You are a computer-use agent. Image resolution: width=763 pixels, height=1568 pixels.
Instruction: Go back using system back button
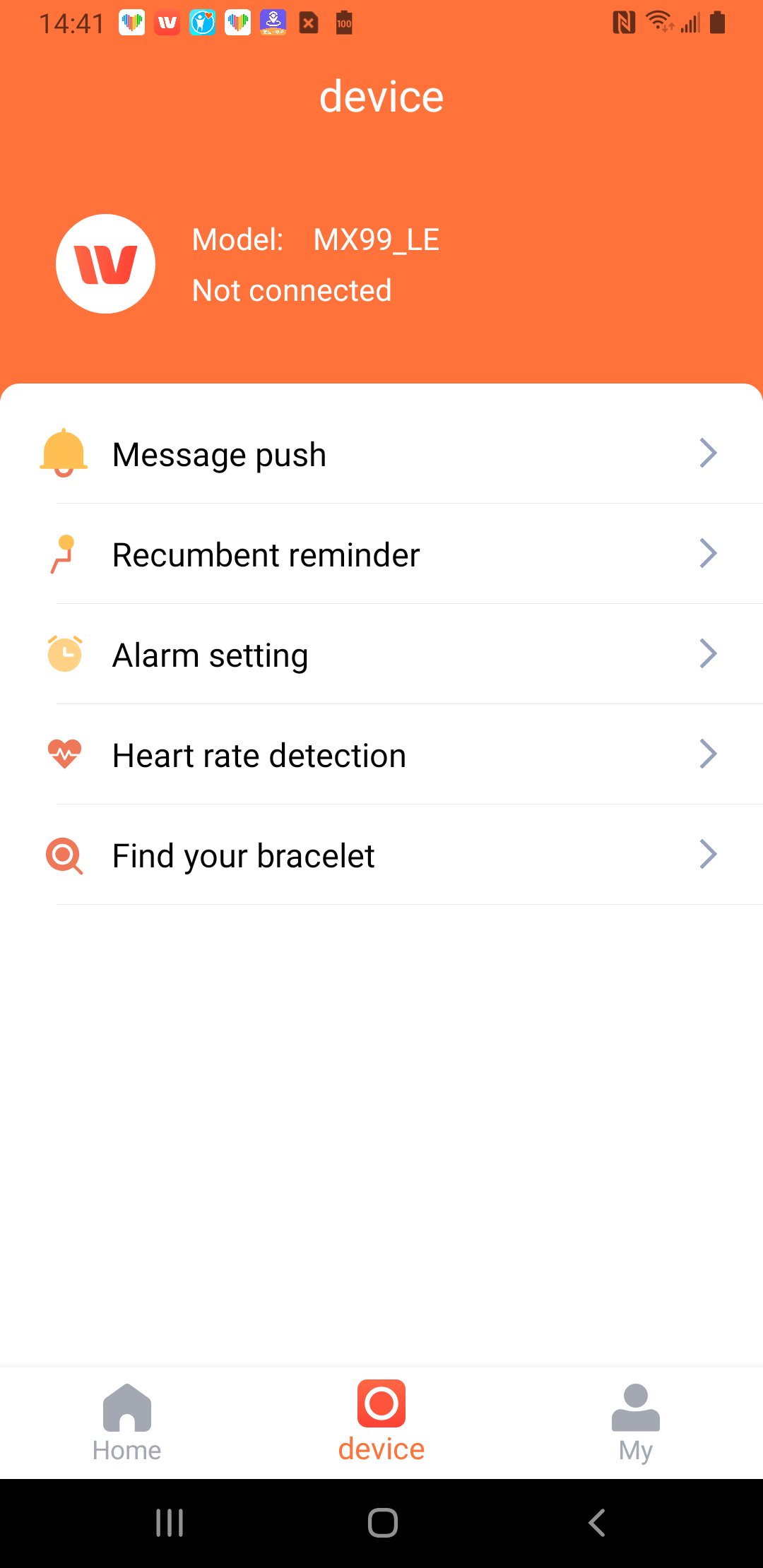click(597, 1523)
